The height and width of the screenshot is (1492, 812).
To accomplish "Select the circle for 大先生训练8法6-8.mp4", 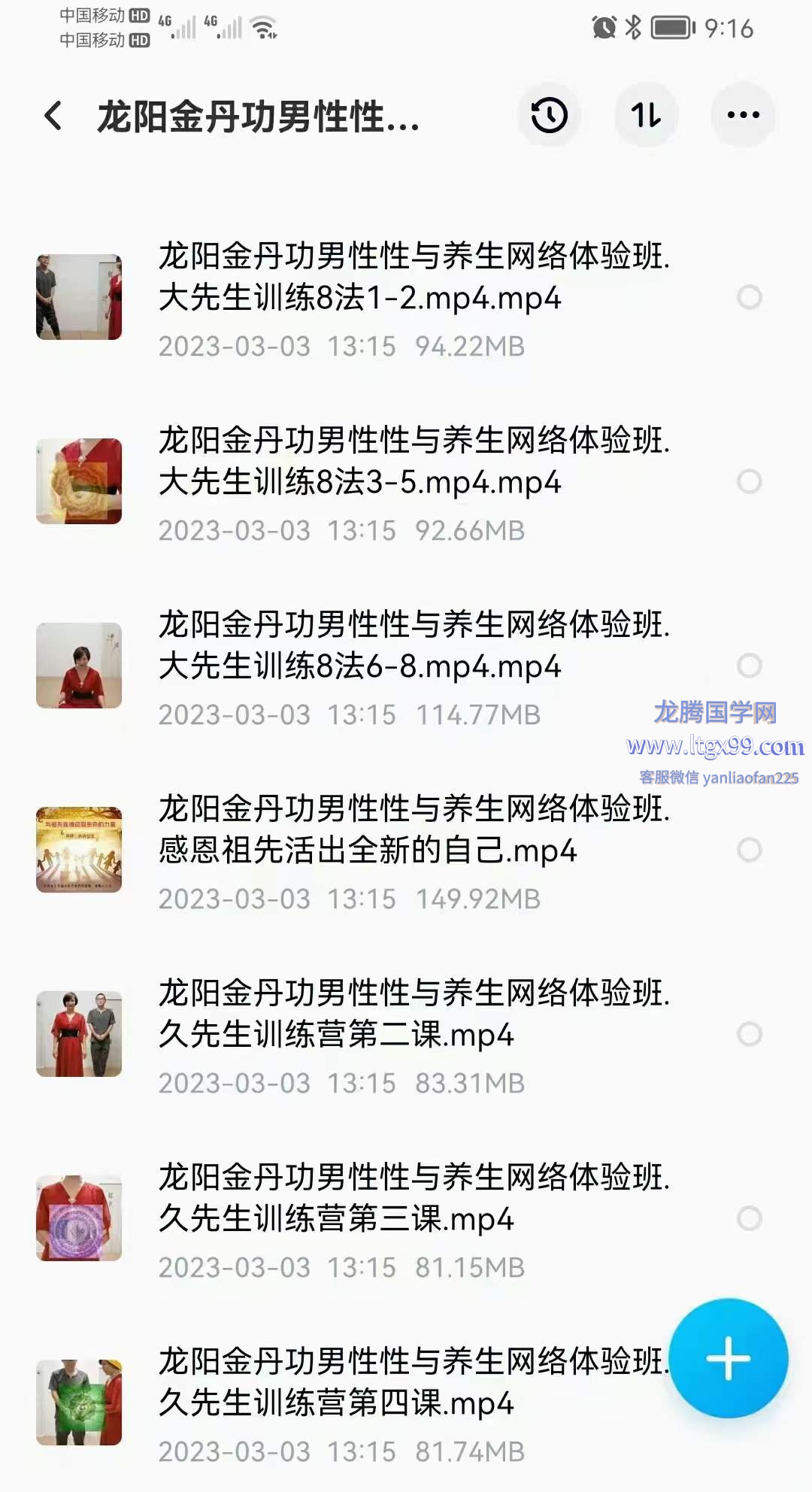I will click(x=749, y=666).
